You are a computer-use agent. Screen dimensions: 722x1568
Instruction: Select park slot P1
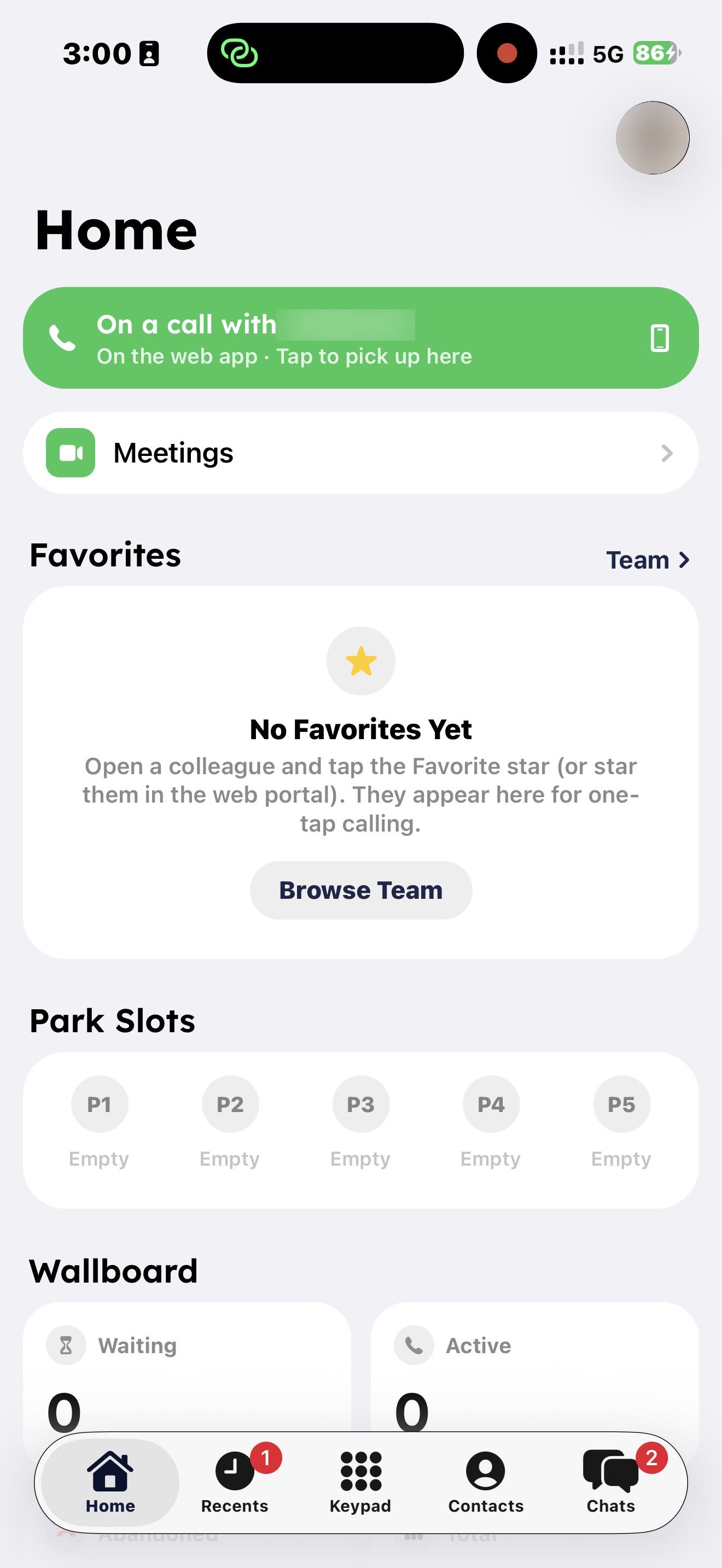point(99,1121)
